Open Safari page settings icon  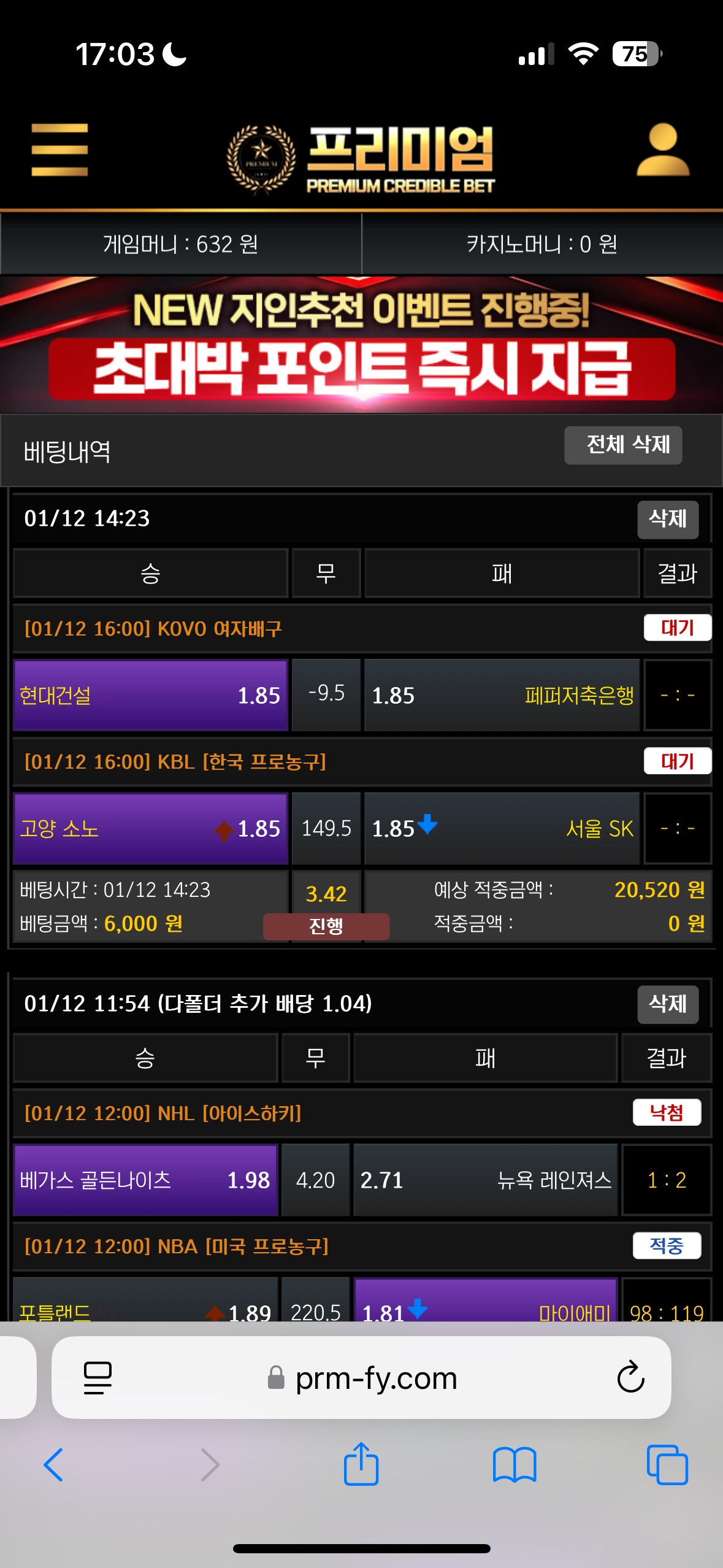[x=98, y=1377]
